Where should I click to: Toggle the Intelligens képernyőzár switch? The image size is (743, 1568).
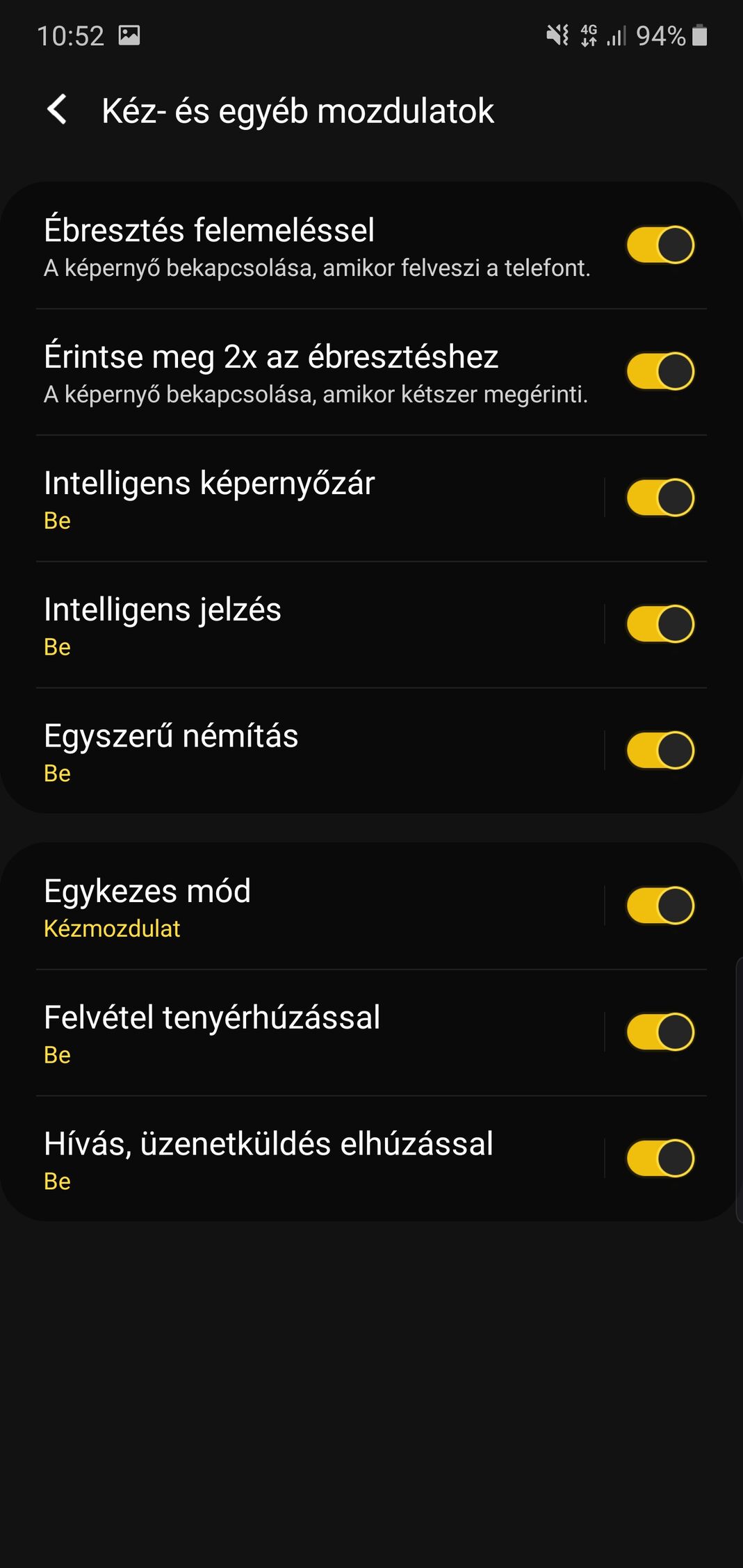click(x=660, y=498)
